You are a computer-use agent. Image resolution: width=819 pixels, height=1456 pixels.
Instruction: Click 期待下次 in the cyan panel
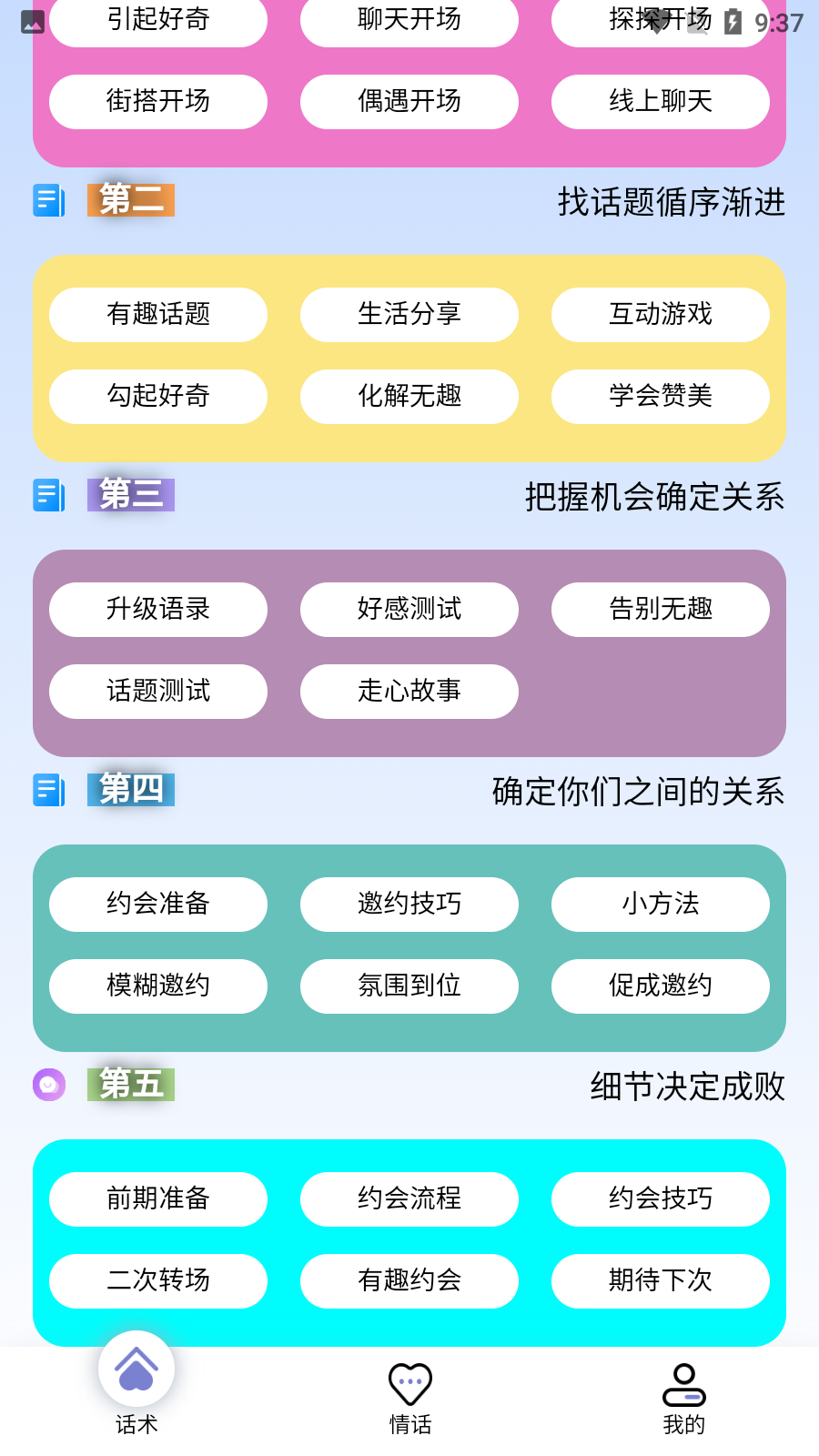coord(661,1280)
